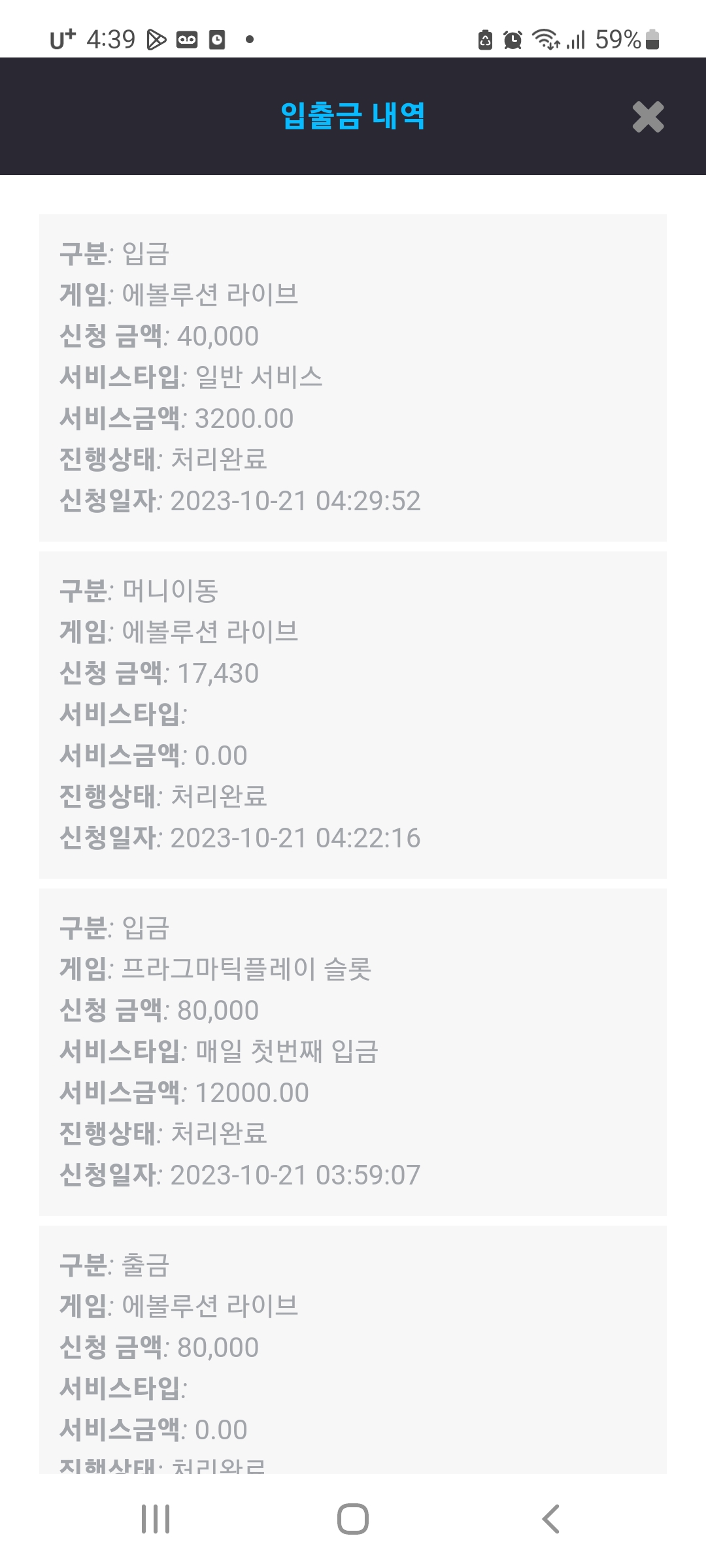Open the recent apps overview
Image resolution: width=706 pixels, height=1568 pixels.
[x=156, y=1519]
